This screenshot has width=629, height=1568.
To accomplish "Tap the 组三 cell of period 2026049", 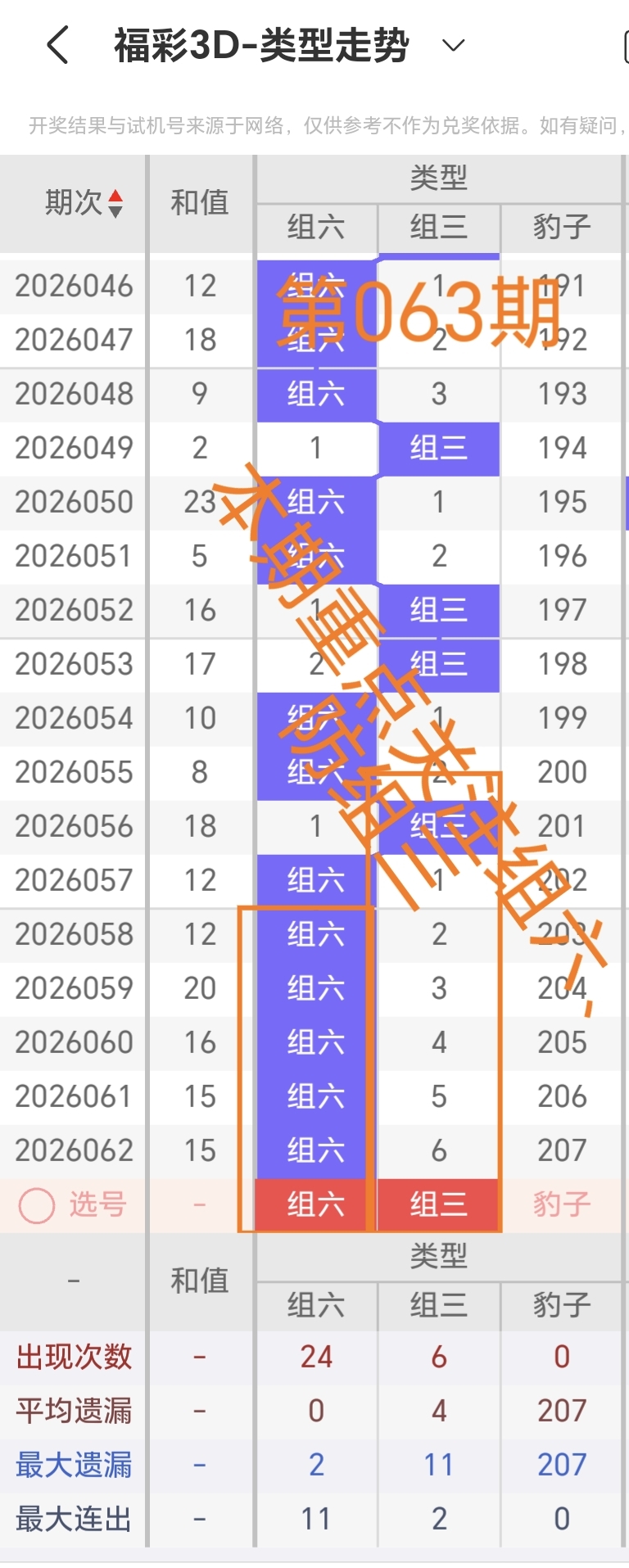I will 439,448.
